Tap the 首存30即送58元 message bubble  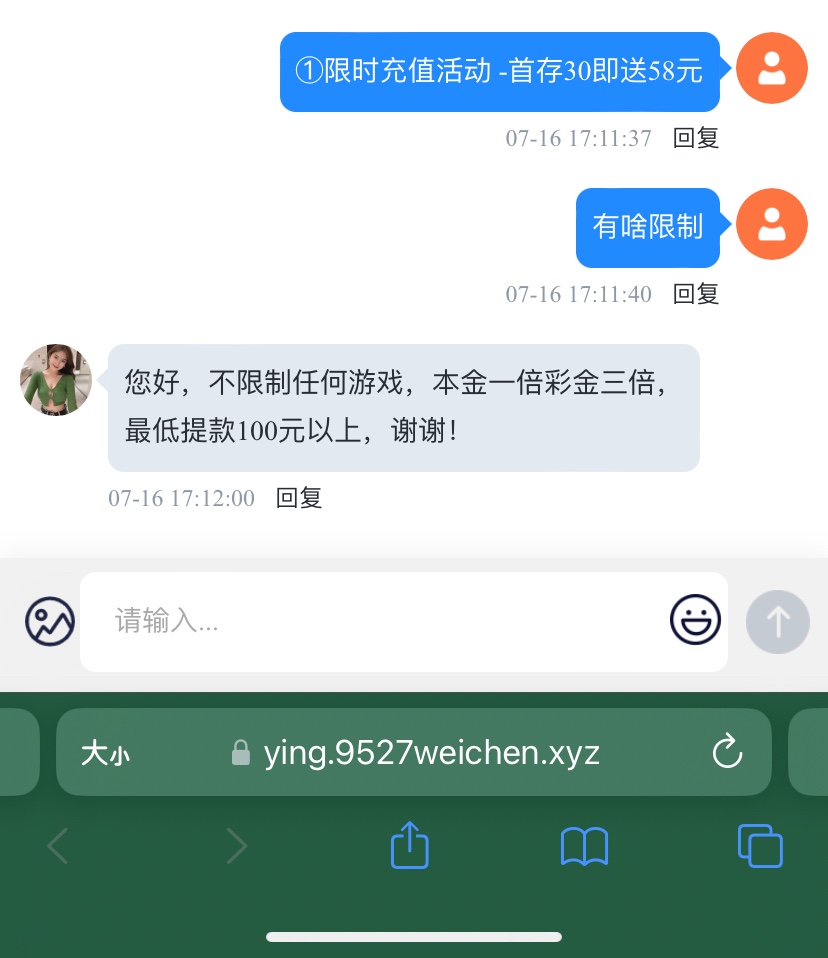499,70
